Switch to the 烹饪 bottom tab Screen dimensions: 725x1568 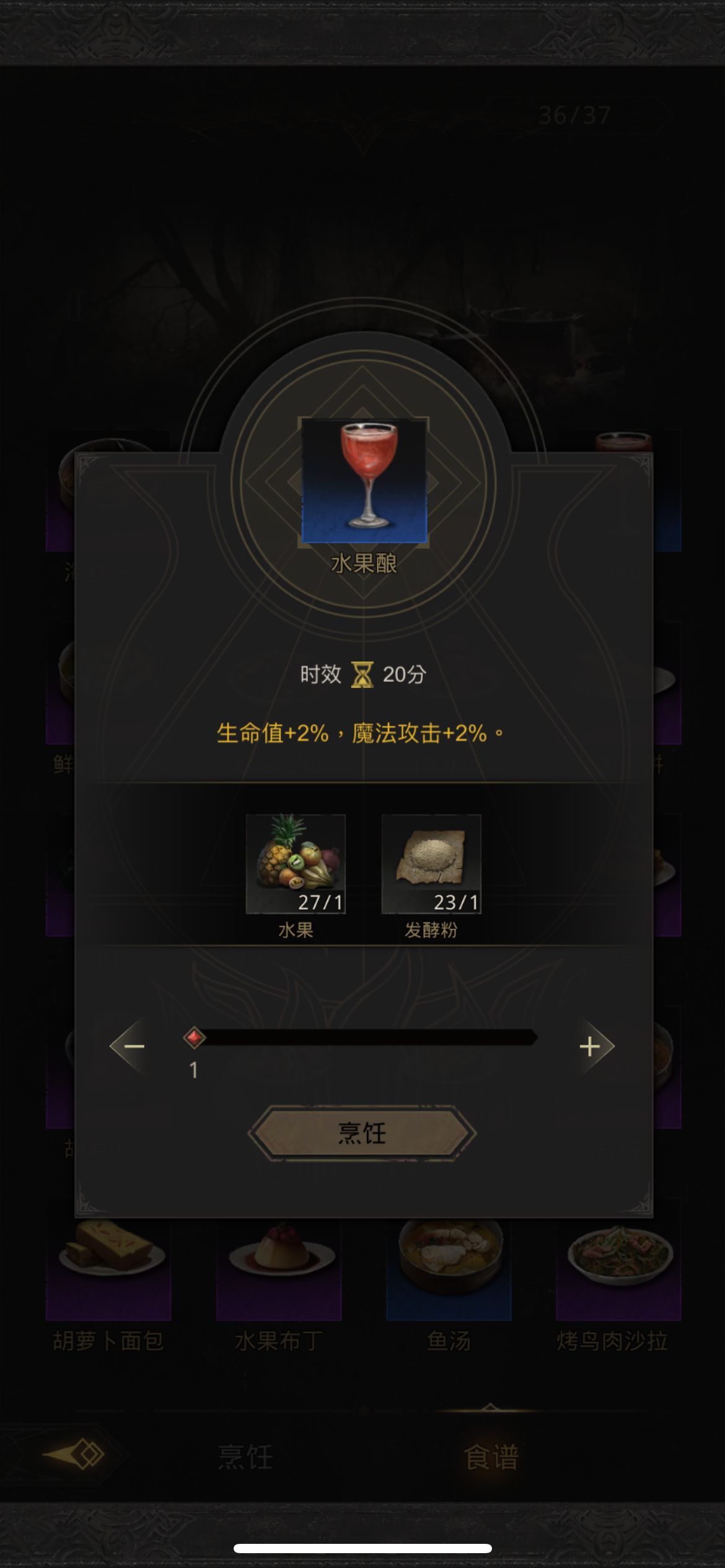[x=245, y=1457]
